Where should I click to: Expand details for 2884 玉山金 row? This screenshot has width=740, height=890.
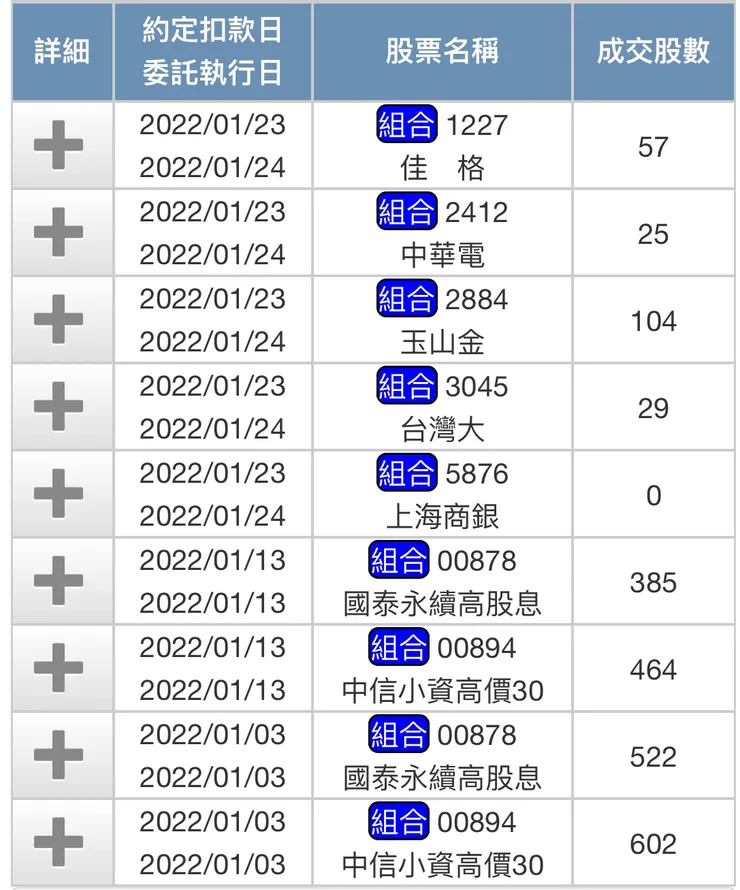coord(59,320)
